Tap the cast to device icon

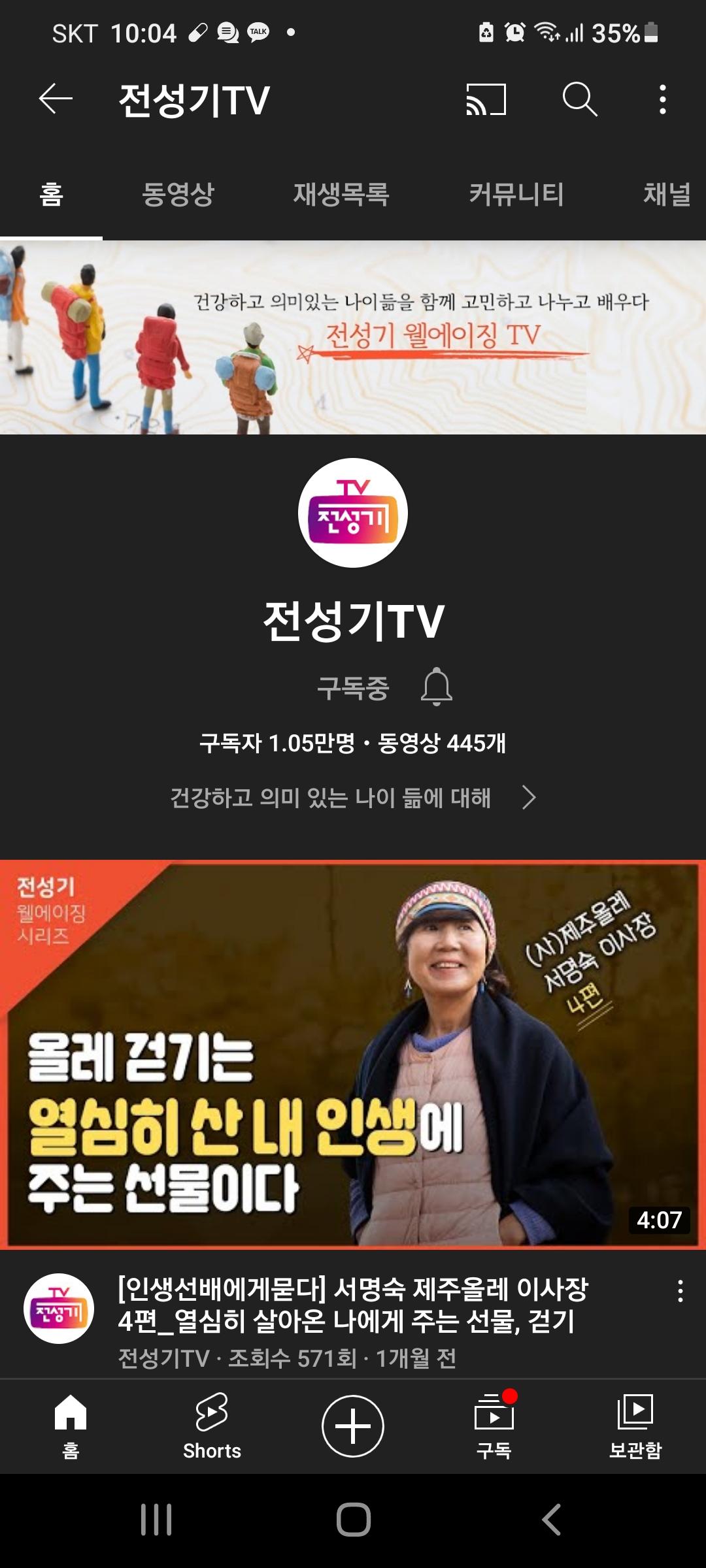[x=486, y=99]
